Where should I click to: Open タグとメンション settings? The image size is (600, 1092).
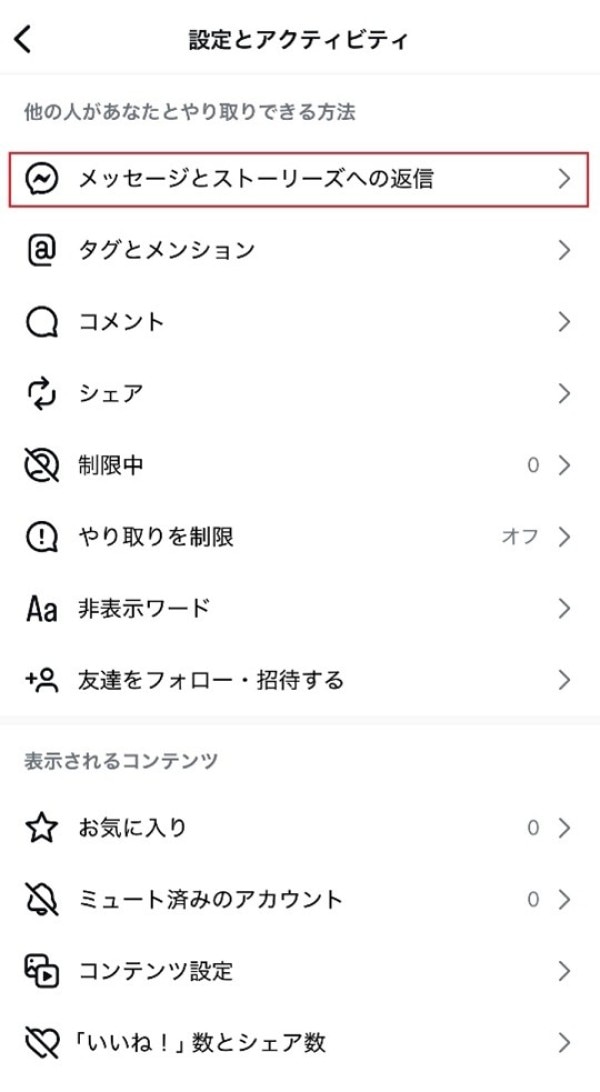point(299,251)
